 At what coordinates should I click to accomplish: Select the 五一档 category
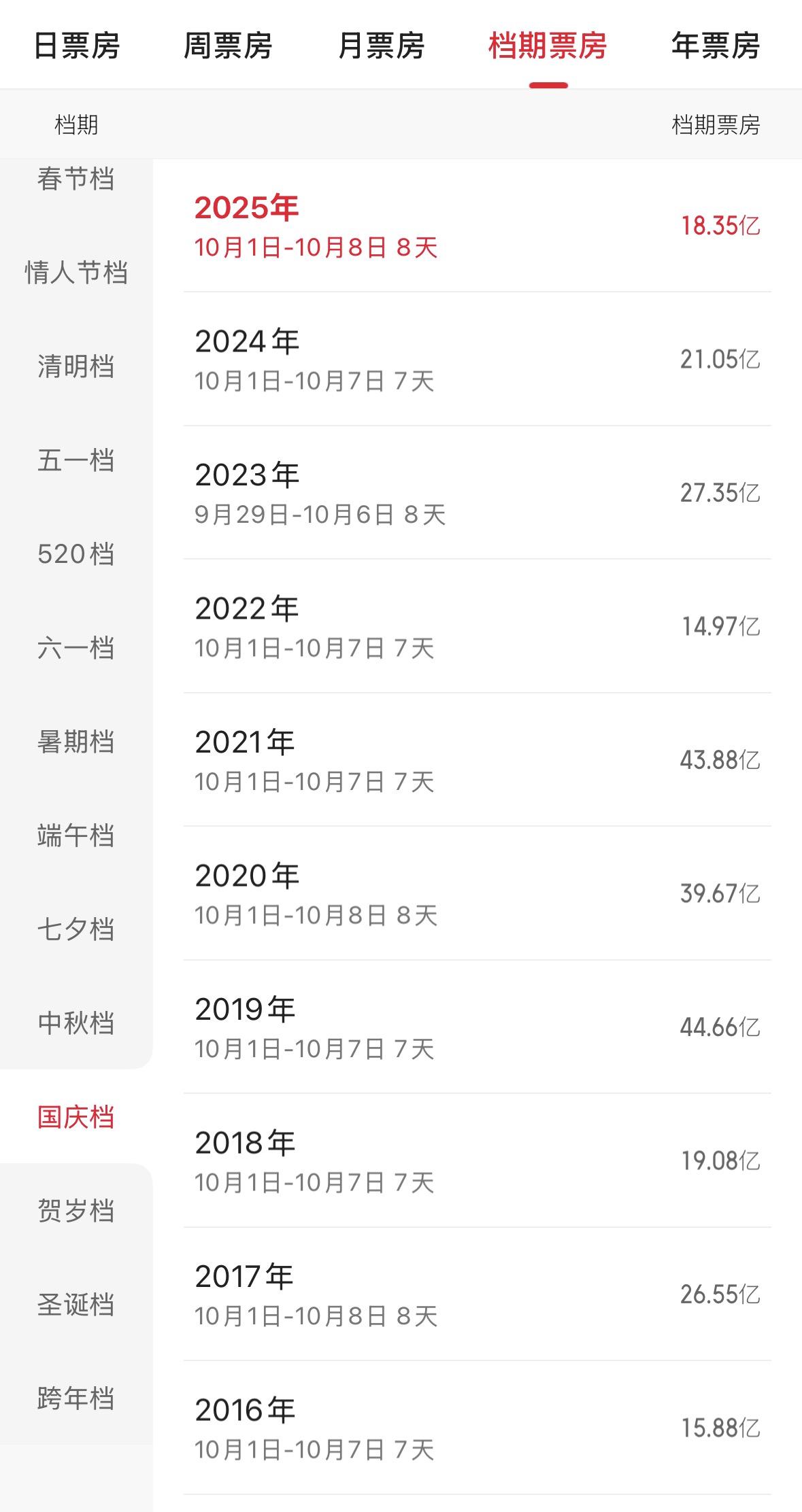coord(76,460)
